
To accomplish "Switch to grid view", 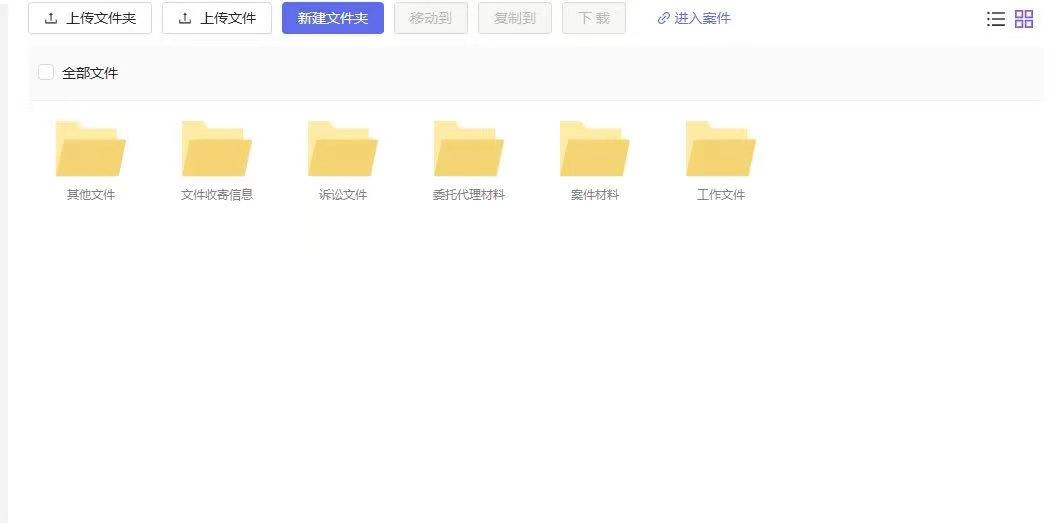I will tap(1024, 19).
